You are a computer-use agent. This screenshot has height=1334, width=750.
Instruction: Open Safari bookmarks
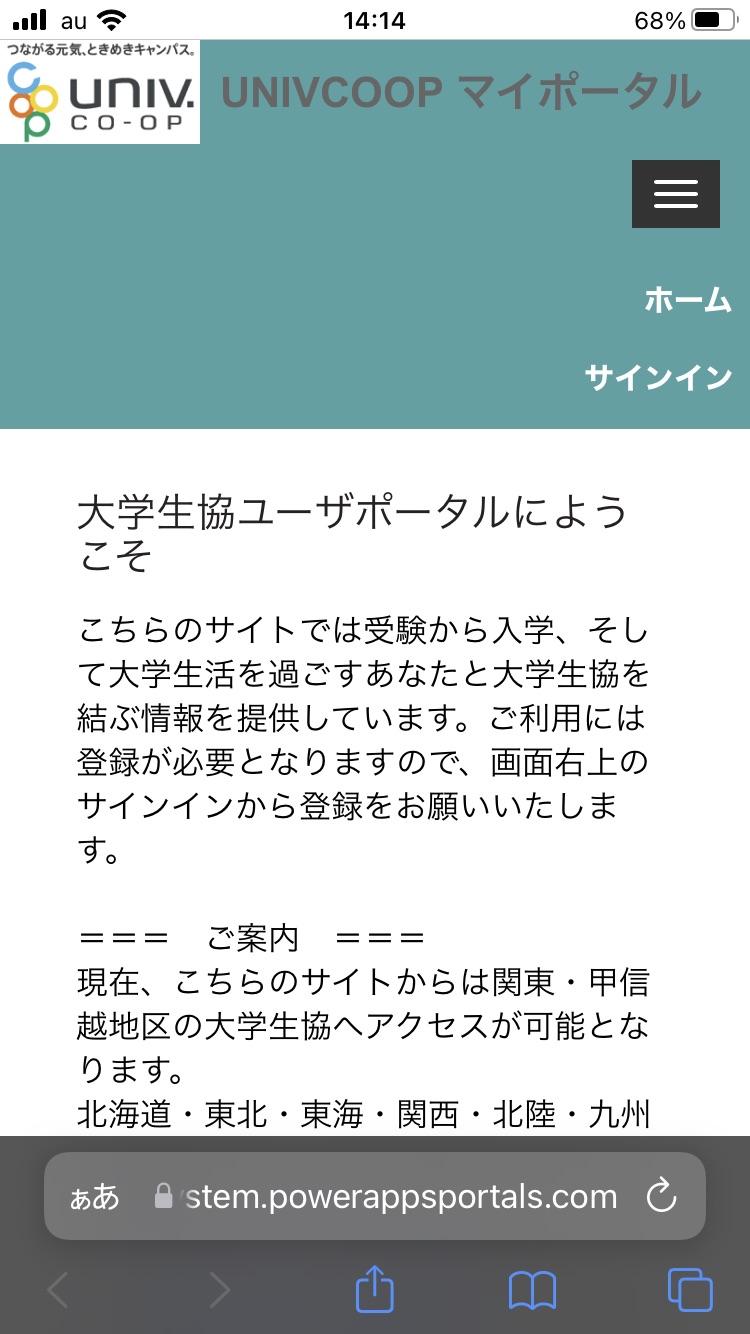(x=532, y=1290)
